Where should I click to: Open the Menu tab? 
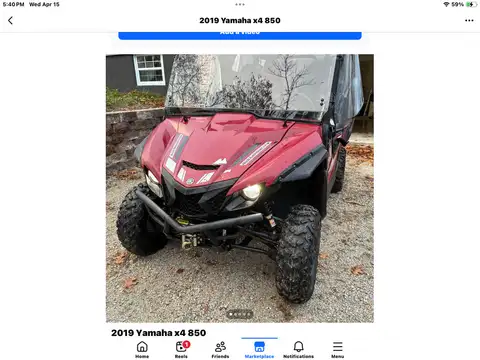tap(337, 349)
